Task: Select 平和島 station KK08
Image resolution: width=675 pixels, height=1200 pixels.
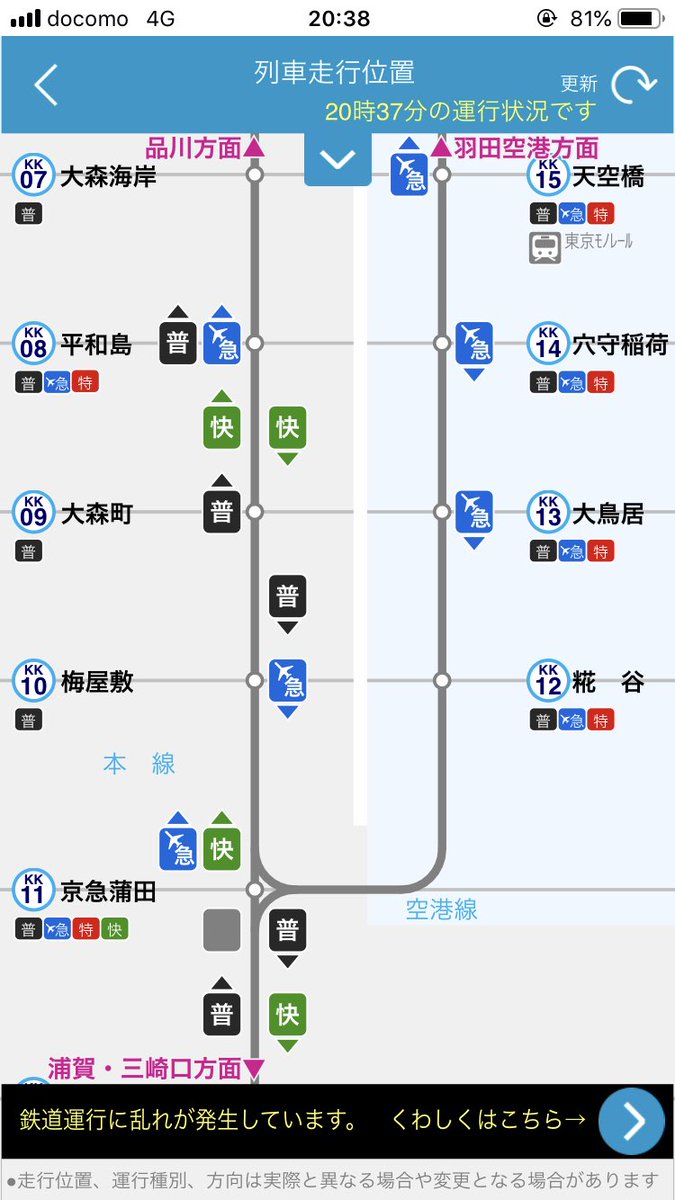Action: point(72,345)
